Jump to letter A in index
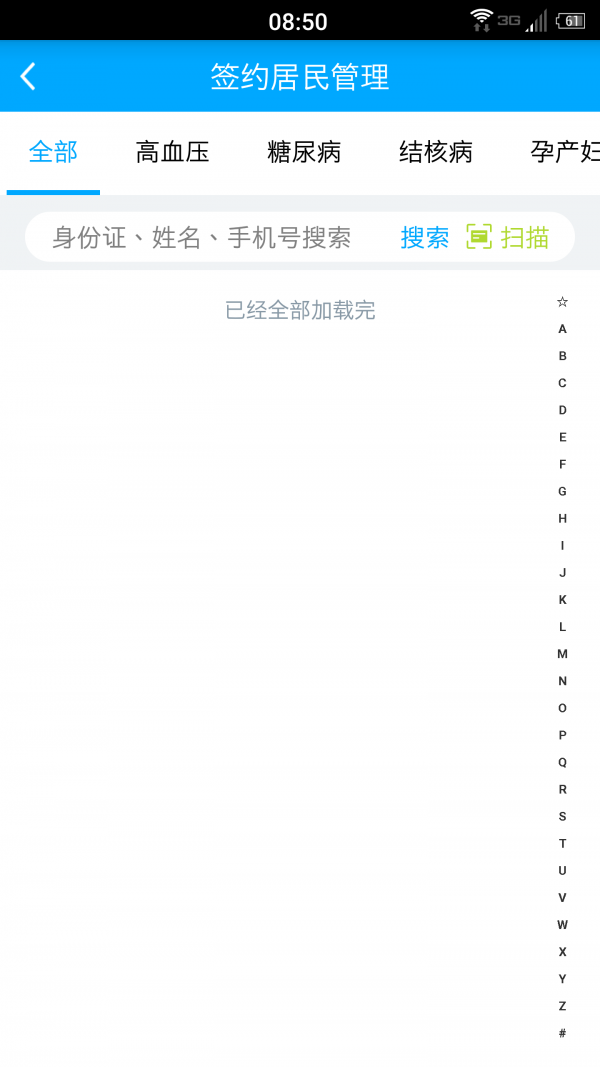 click(562, 329)
